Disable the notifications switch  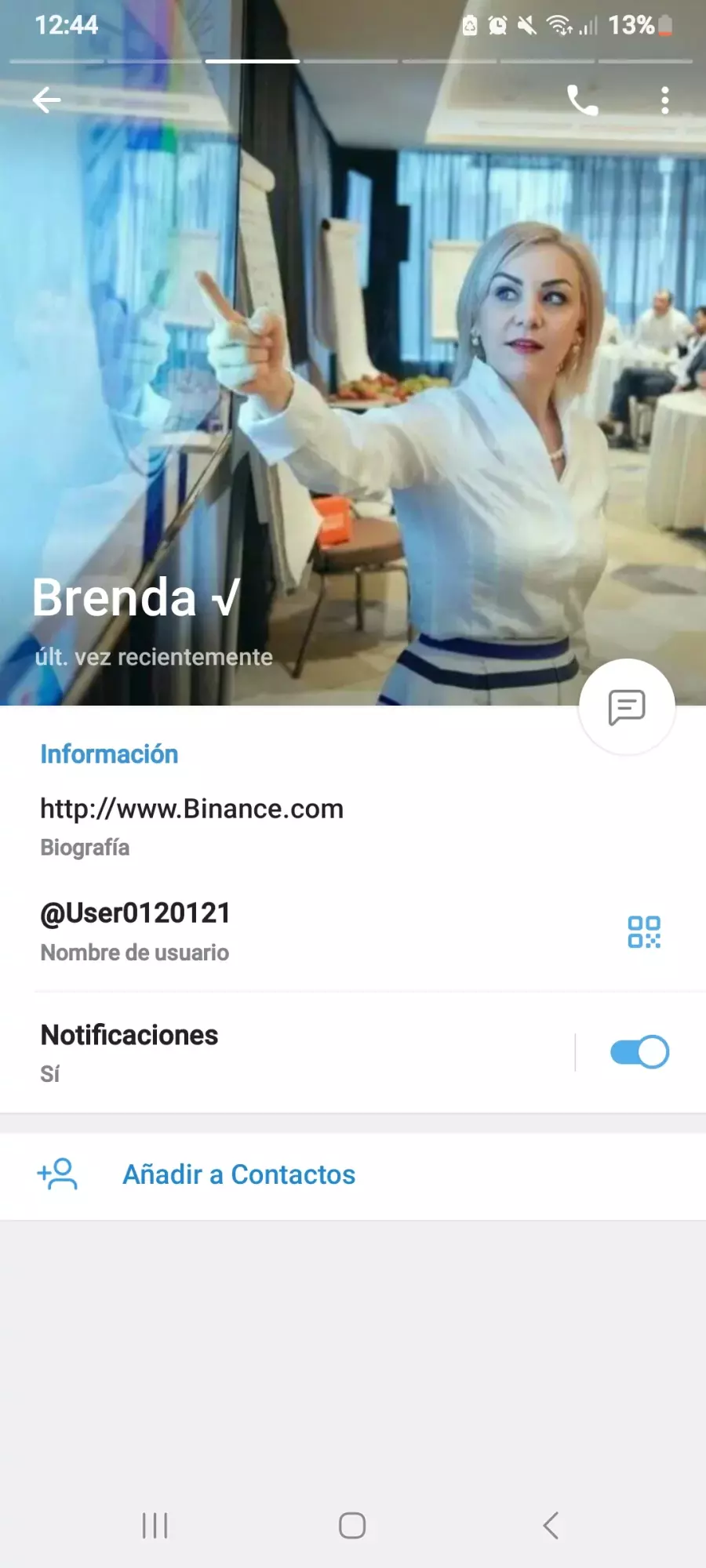click(640, 1052)
